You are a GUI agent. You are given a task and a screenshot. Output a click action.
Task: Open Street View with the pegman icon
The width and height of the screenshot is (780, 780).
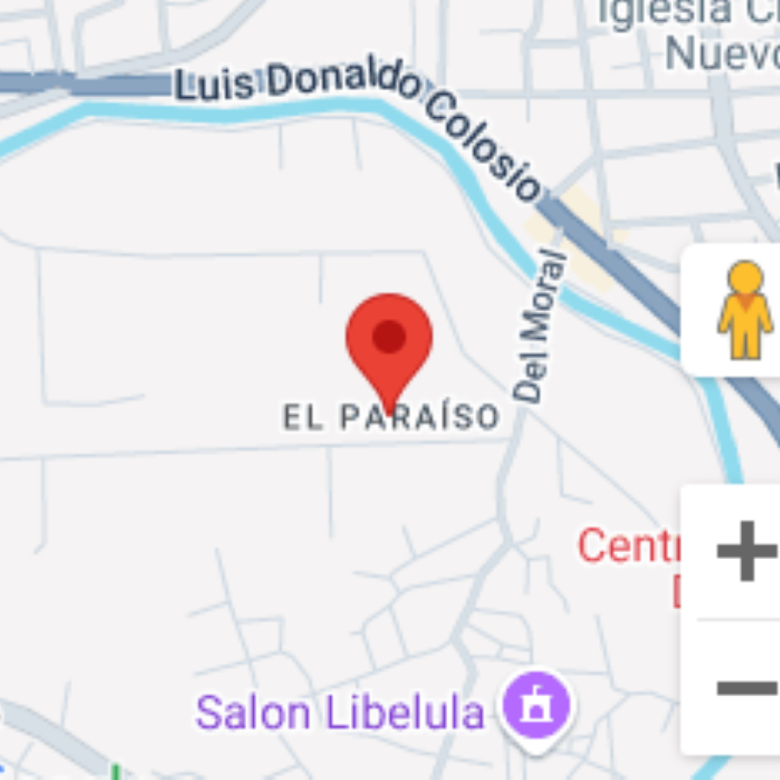click(x=744, y=310)
